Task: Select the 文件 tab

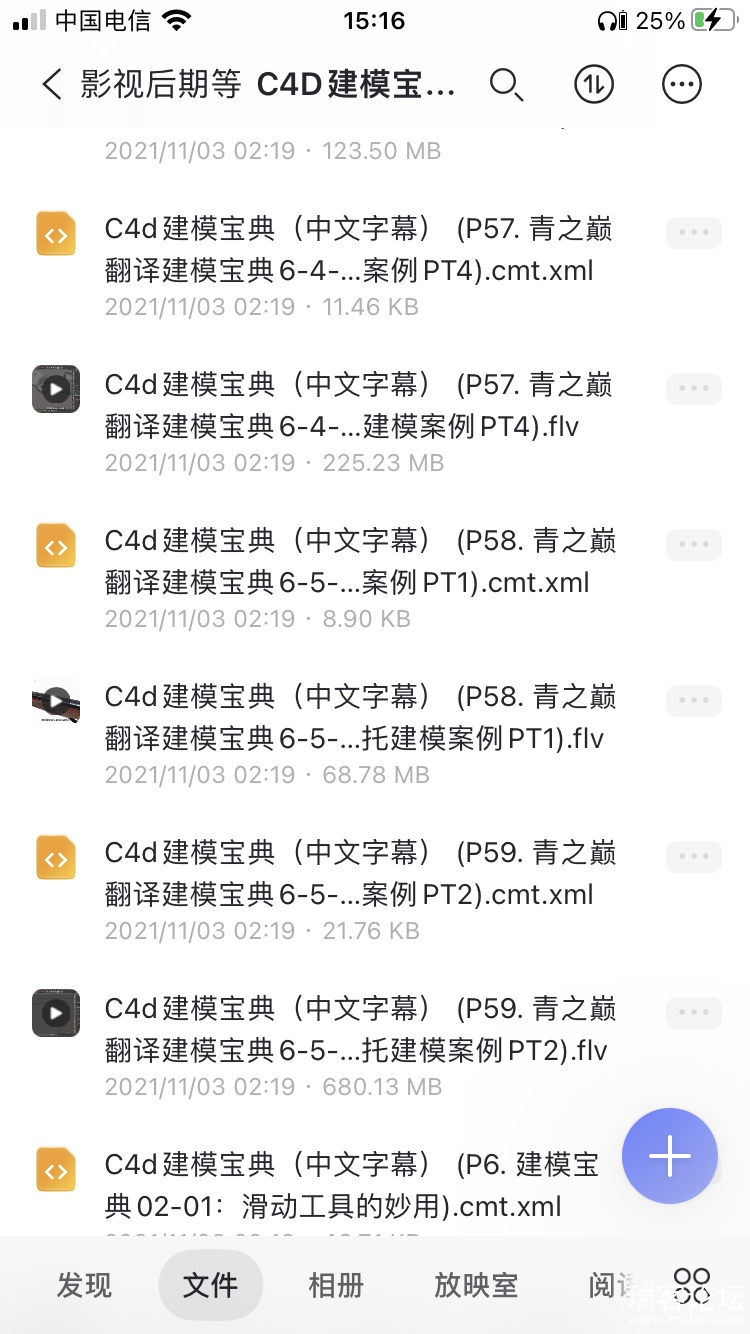Action: pyautogui.click(x=210, y=1285)
